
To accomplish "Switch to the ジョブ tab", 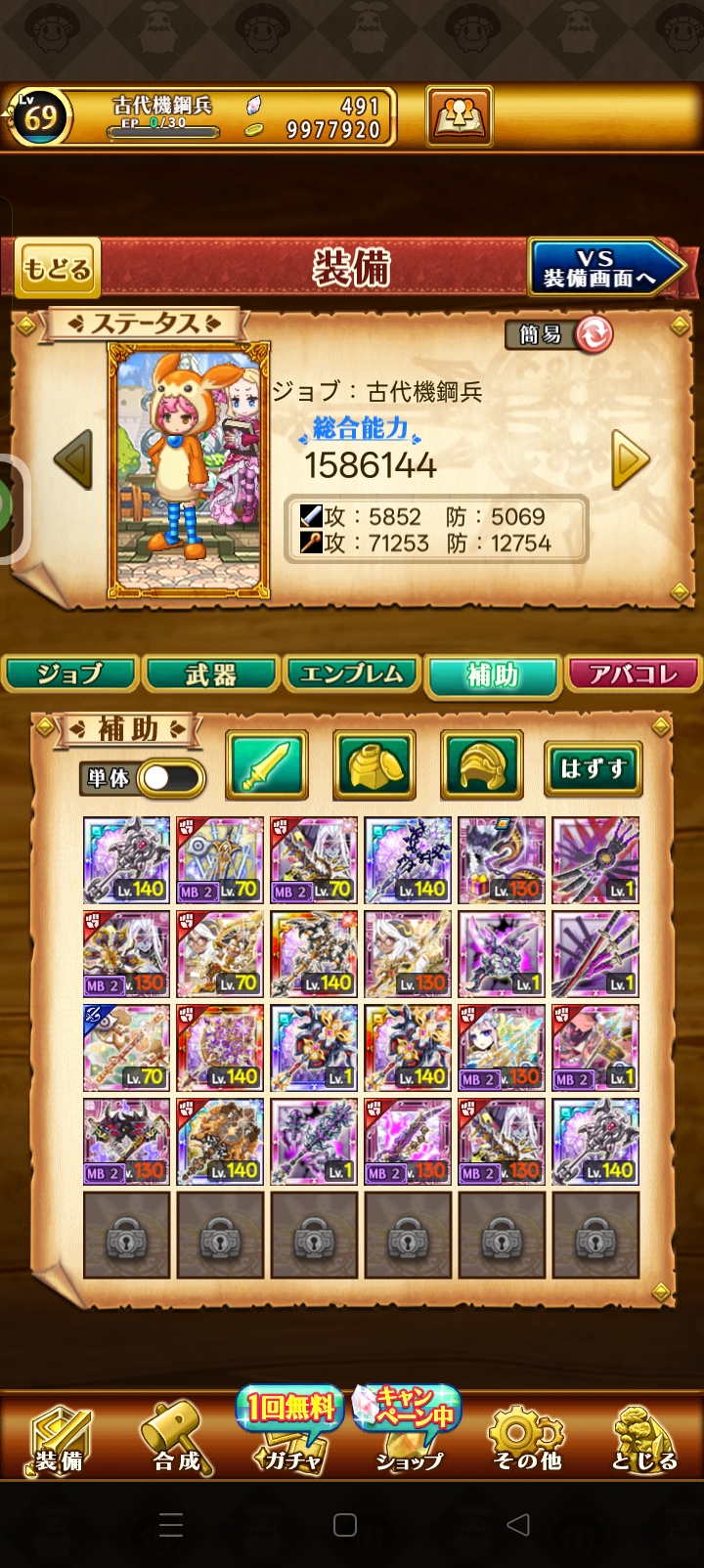I will 70,675.
